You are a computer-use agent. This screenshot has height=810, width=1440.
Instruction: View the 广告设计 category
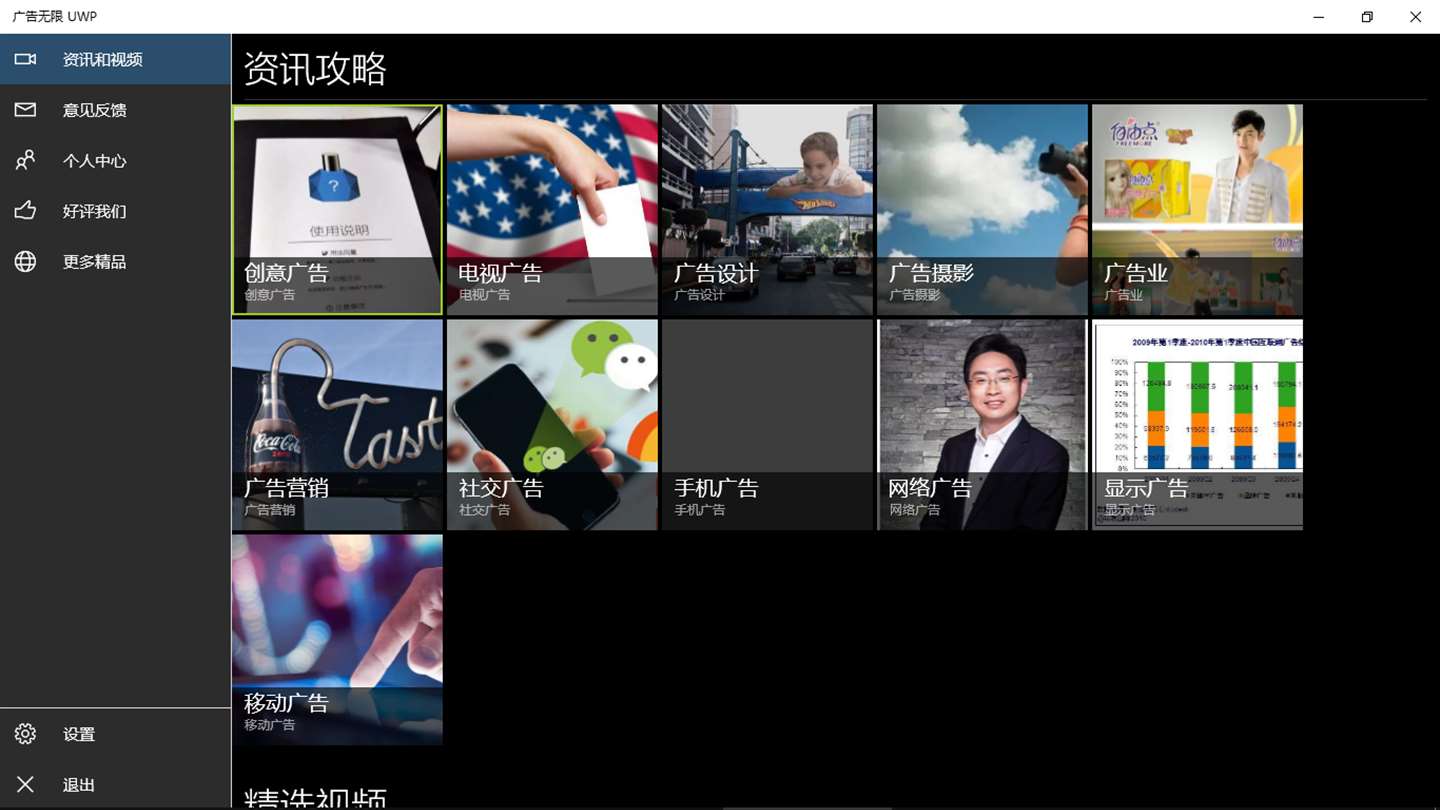point(767,210)
